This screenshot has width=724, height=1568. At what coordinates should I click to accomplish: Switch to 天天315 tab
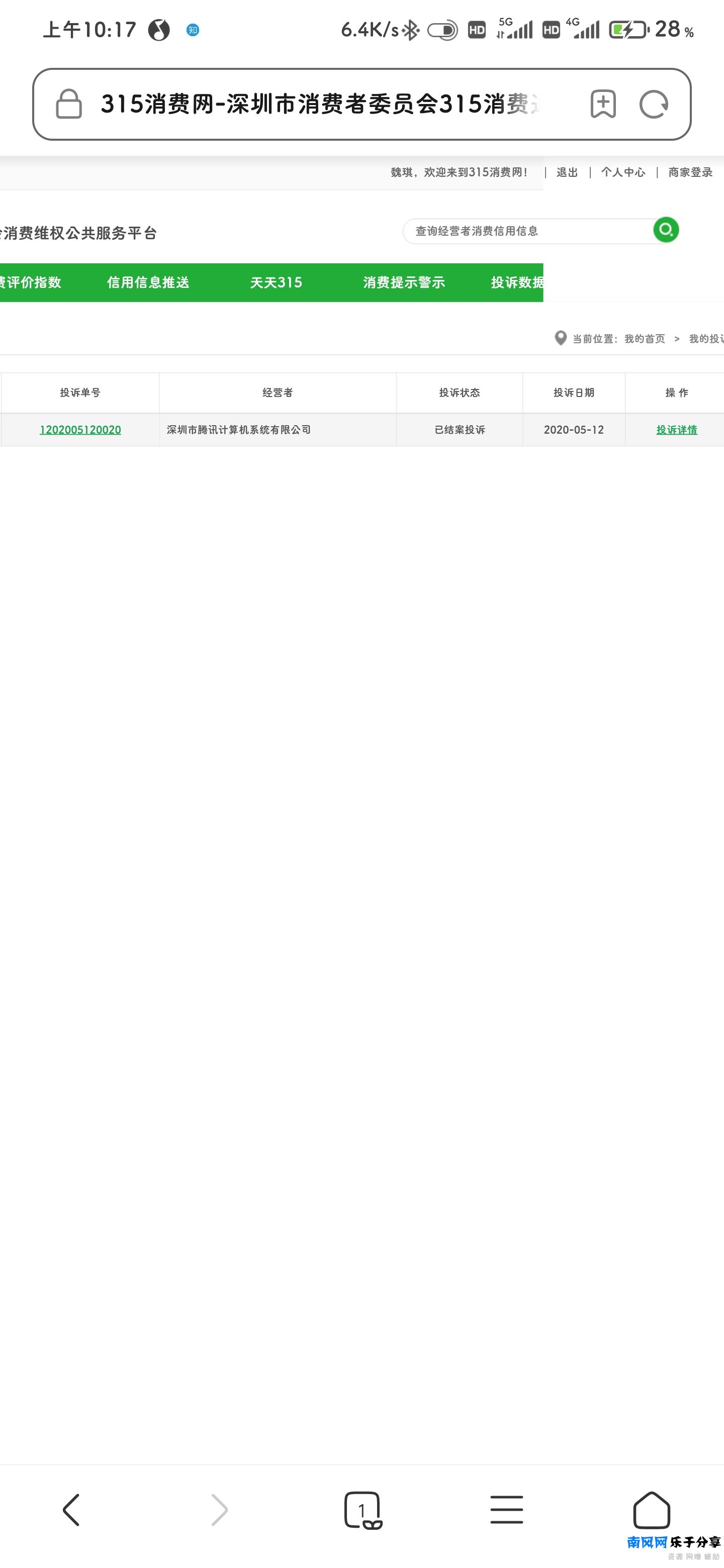click(x=276, y=282)
